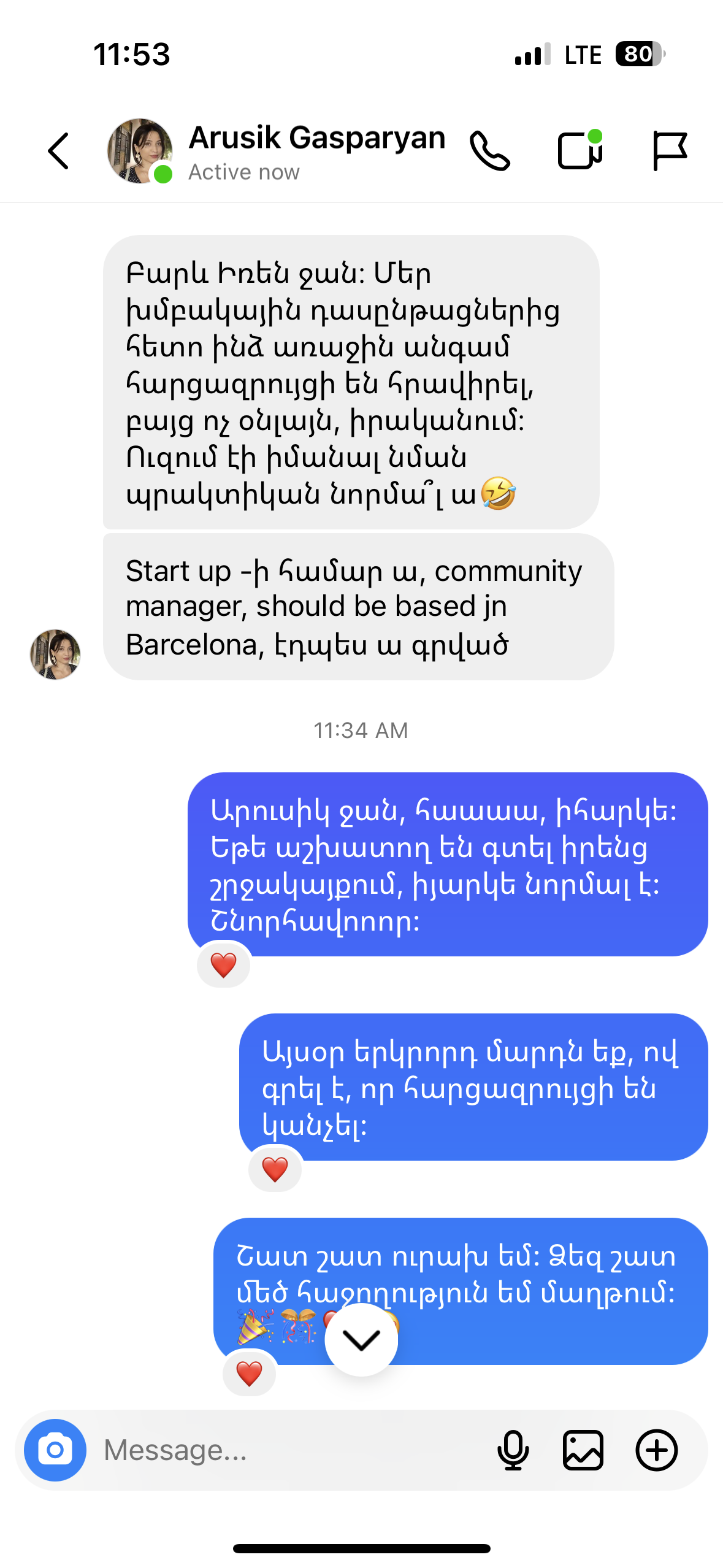
Task: Record a voice message with the microphone
Action: 513,1450
